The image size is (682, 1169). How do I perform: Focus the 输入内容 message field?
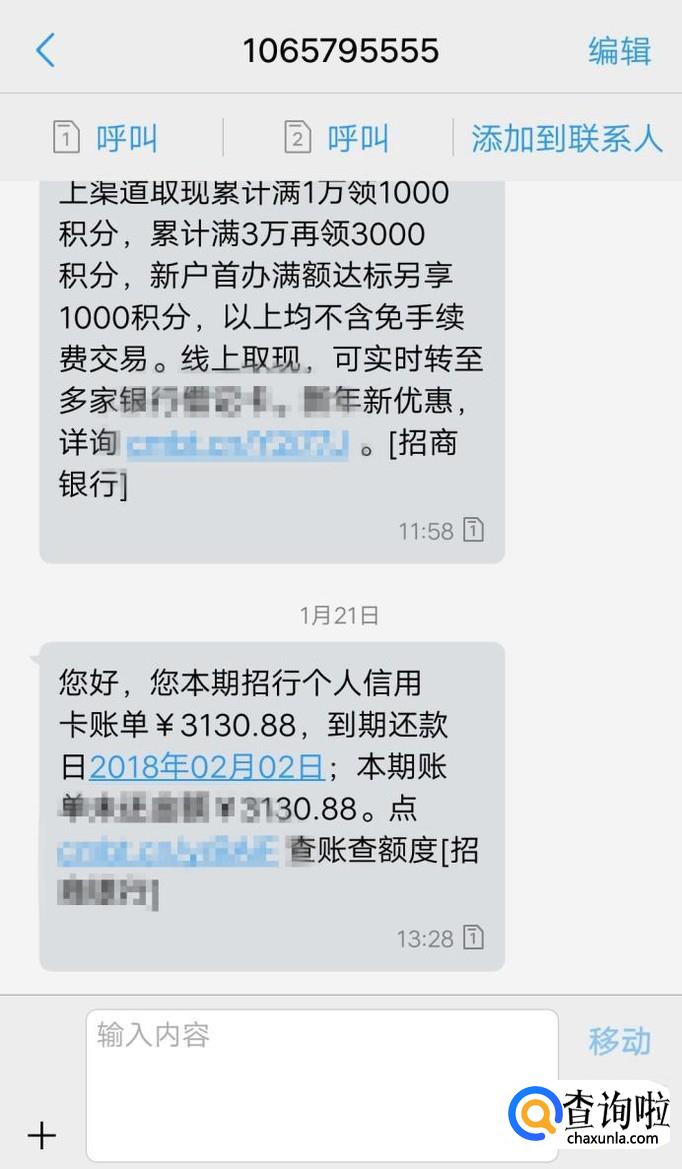click(321, 1083)
